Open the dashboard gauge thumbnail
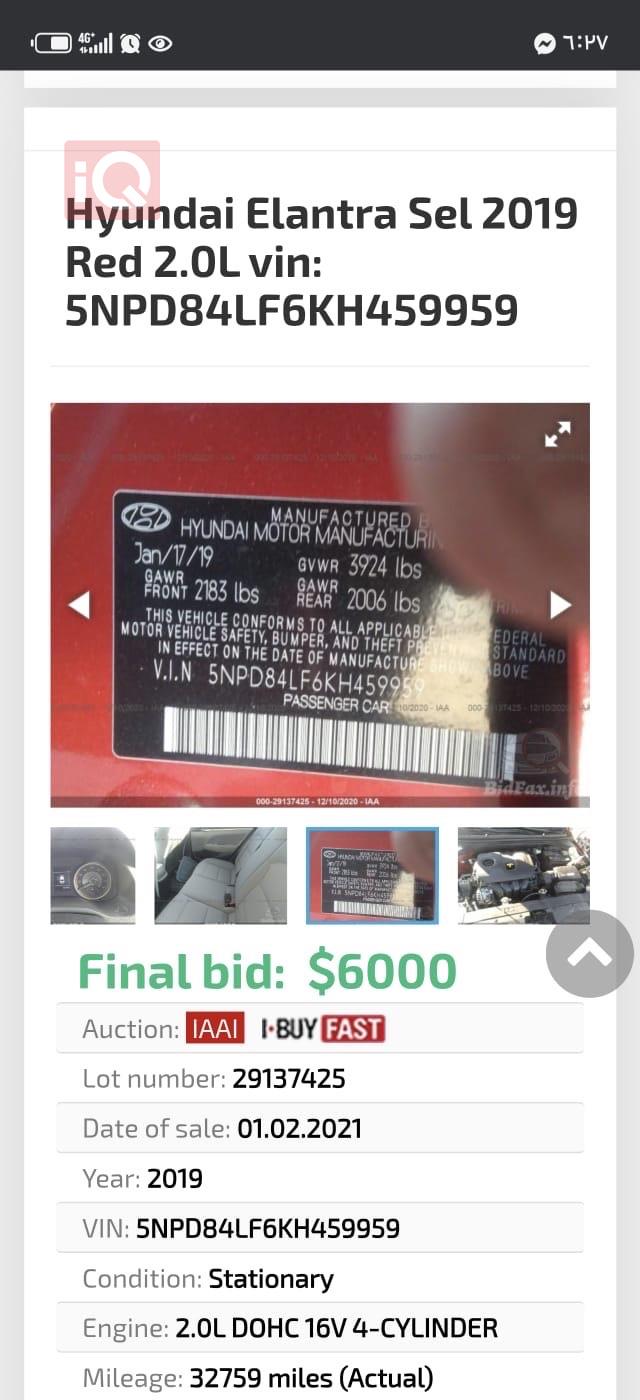 (x=93, y=876)
